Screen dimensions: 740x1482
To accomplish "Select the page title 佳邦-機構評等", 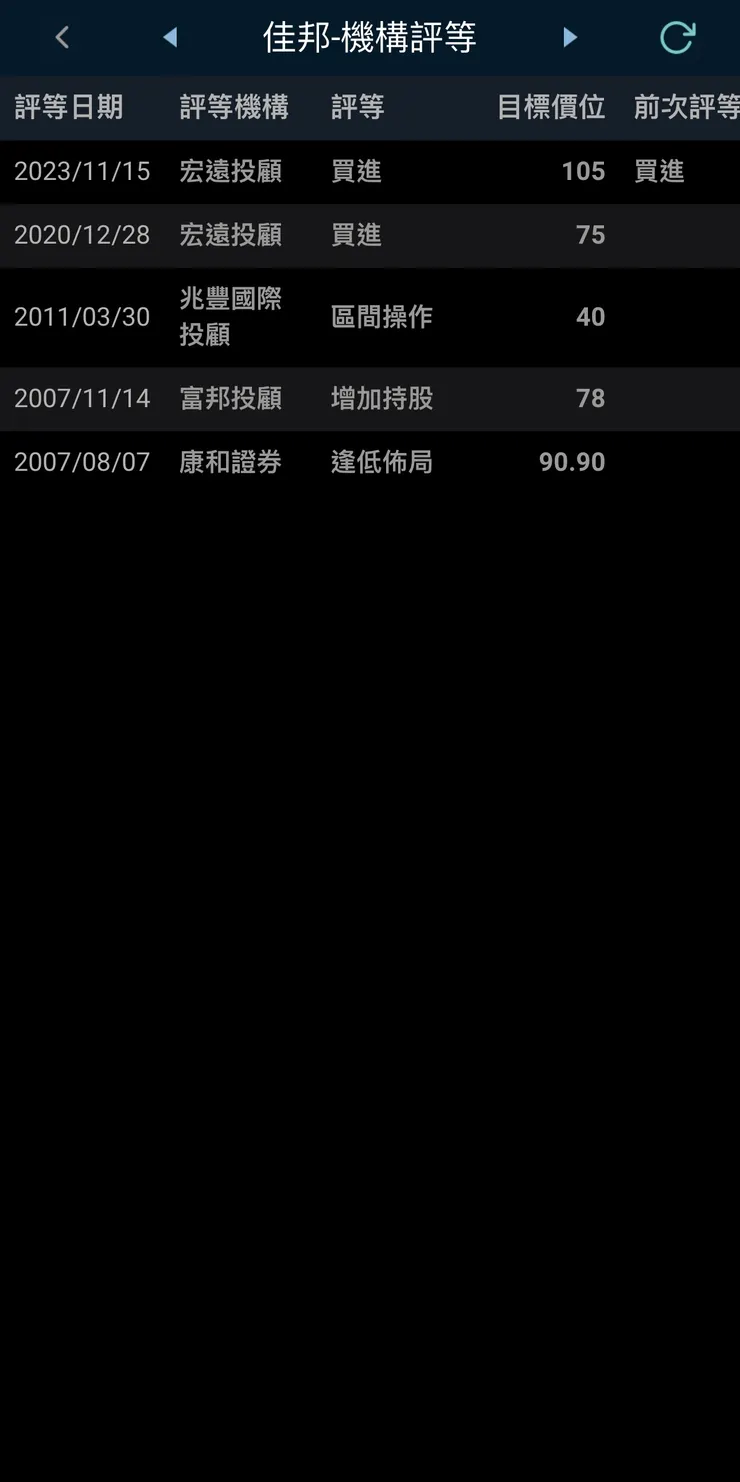I will (370, 37).
